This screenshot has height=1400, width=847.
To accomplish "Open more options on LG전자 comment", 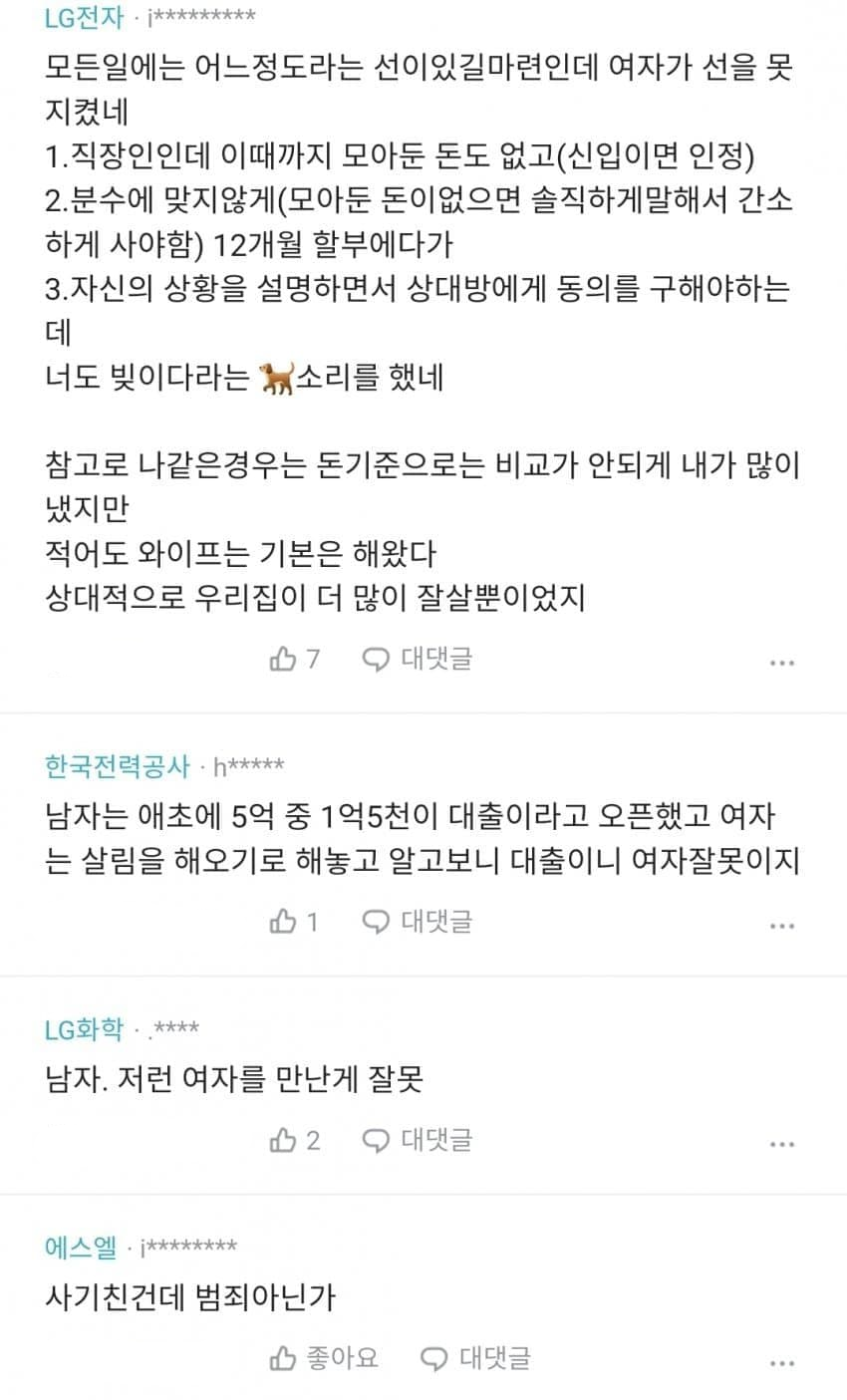I will click(782, 663).
